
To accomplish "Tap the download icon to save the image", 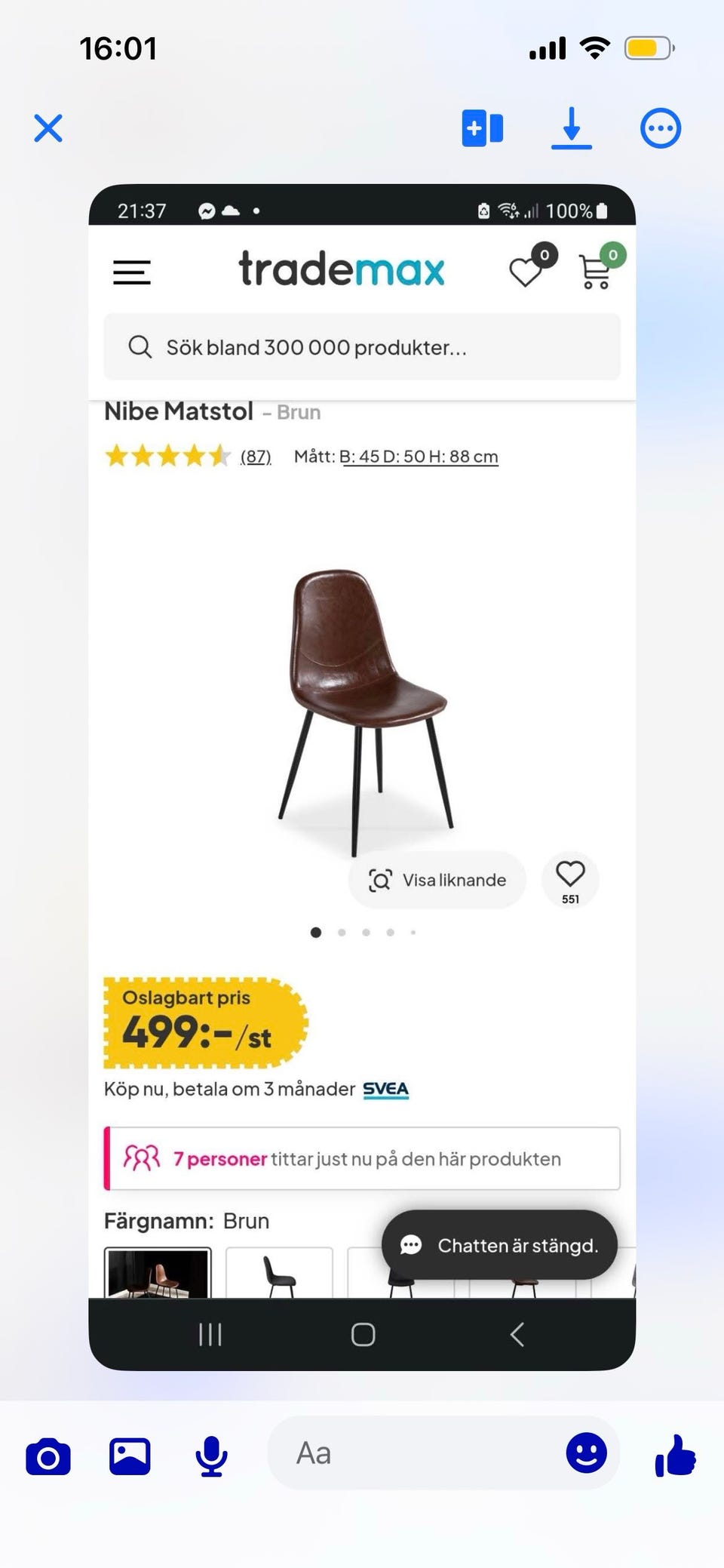I will (x=572, y=128).
